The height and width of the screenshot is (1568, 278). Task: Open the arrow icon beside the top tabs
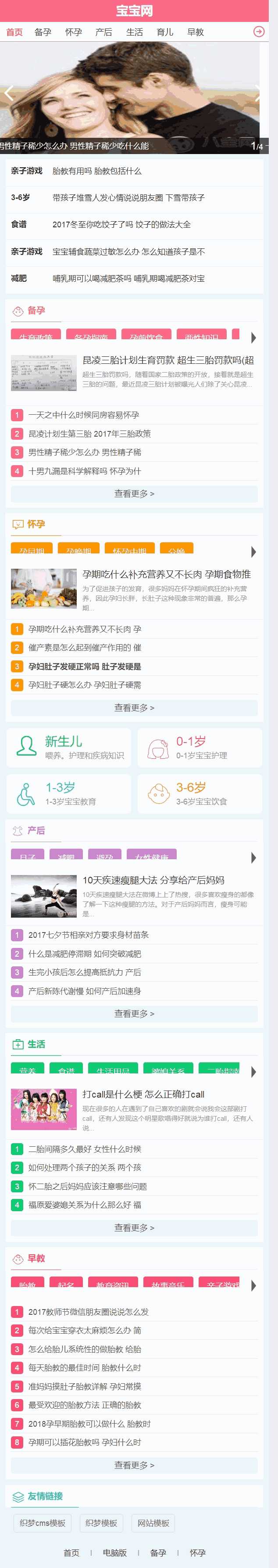[259, 32]
